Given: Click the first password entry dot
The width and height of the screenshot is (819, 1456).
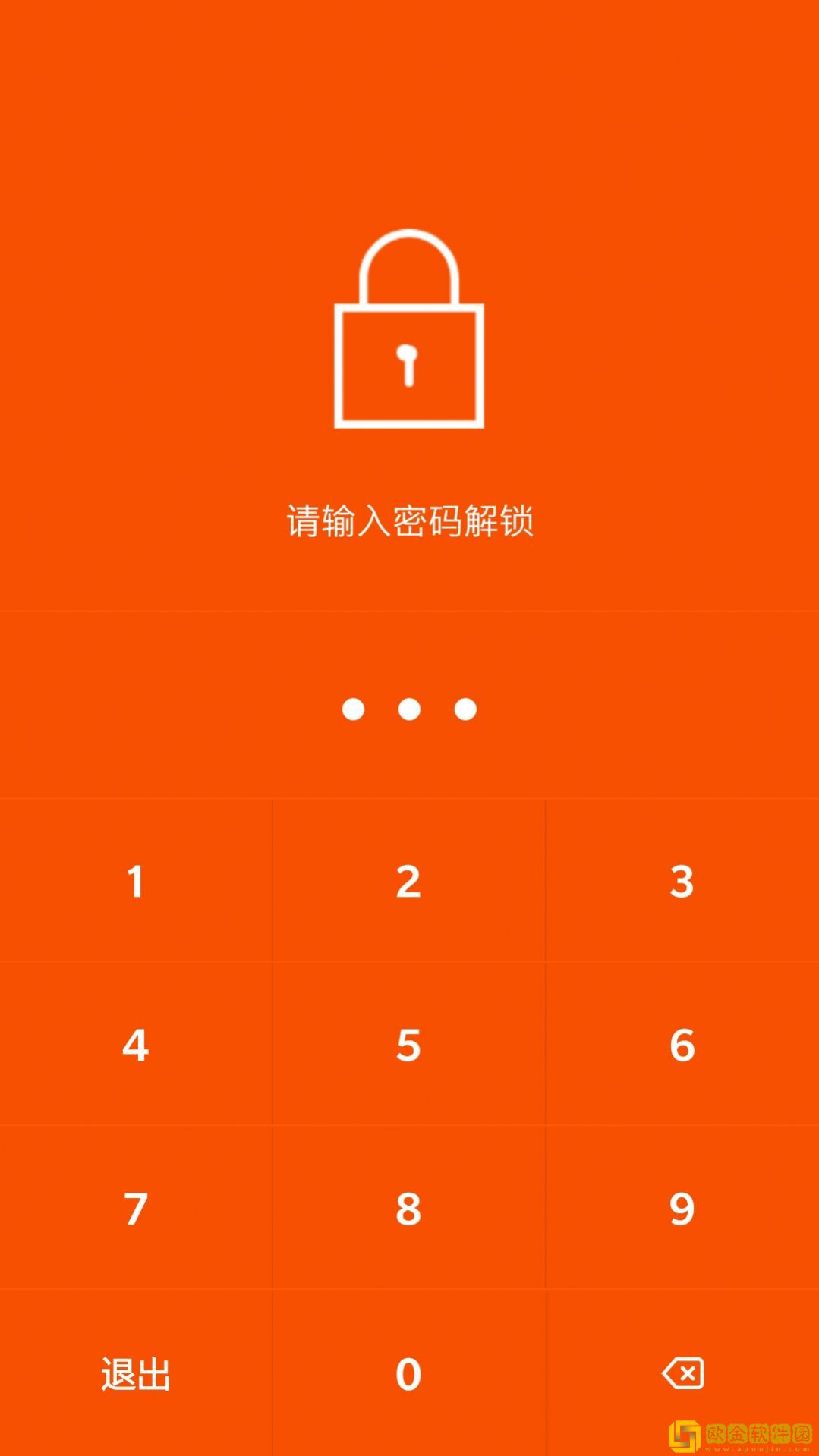Looking at the screenshot, I should point(354,709).
